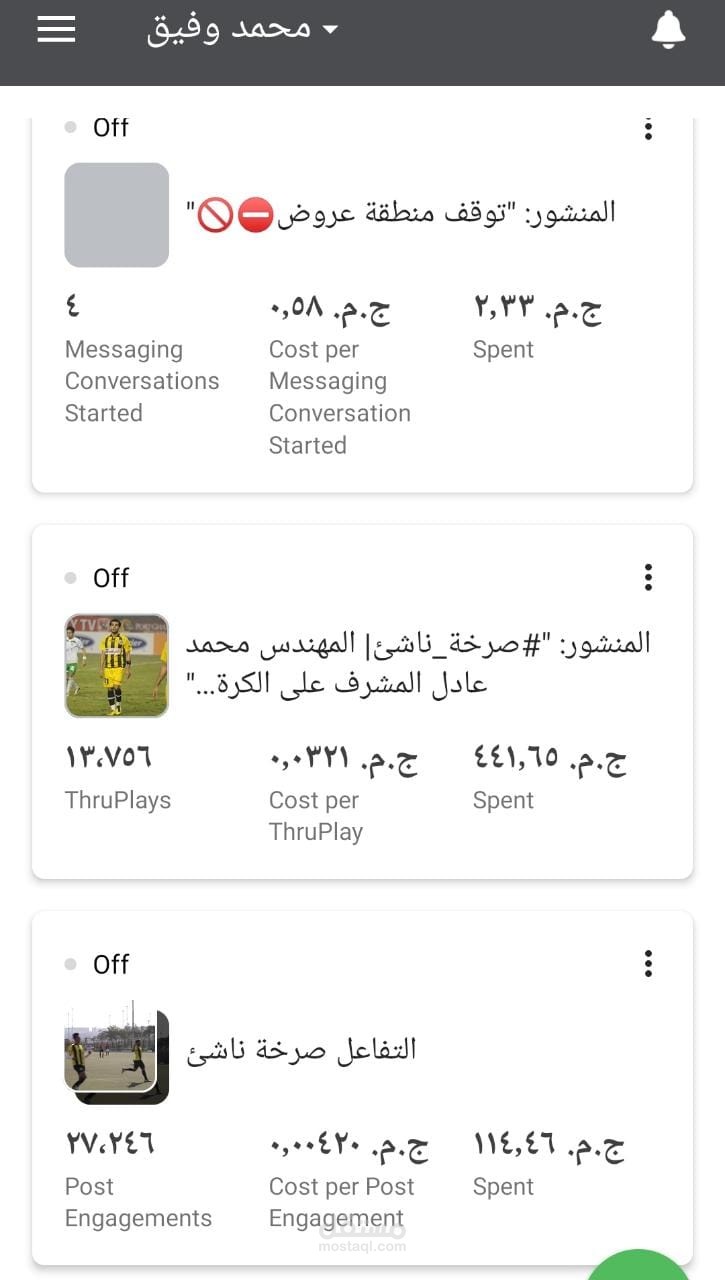Open the hamburger navigation menu
This screenshot has height=1280, width=725.
click(x=56, y=29)
